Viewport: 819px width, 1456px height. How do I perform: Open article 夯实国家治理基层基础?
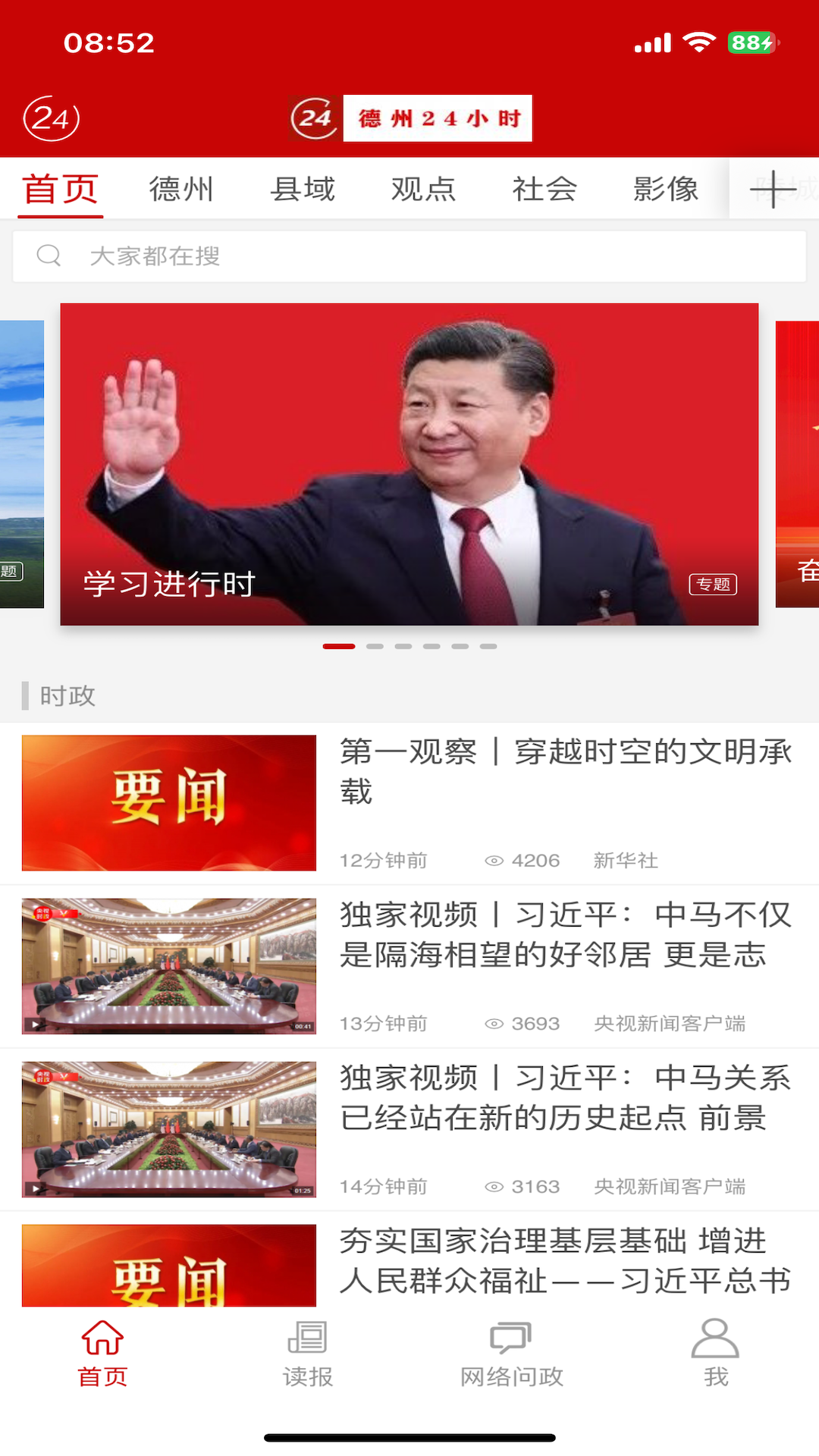(x=409, y=1260)
